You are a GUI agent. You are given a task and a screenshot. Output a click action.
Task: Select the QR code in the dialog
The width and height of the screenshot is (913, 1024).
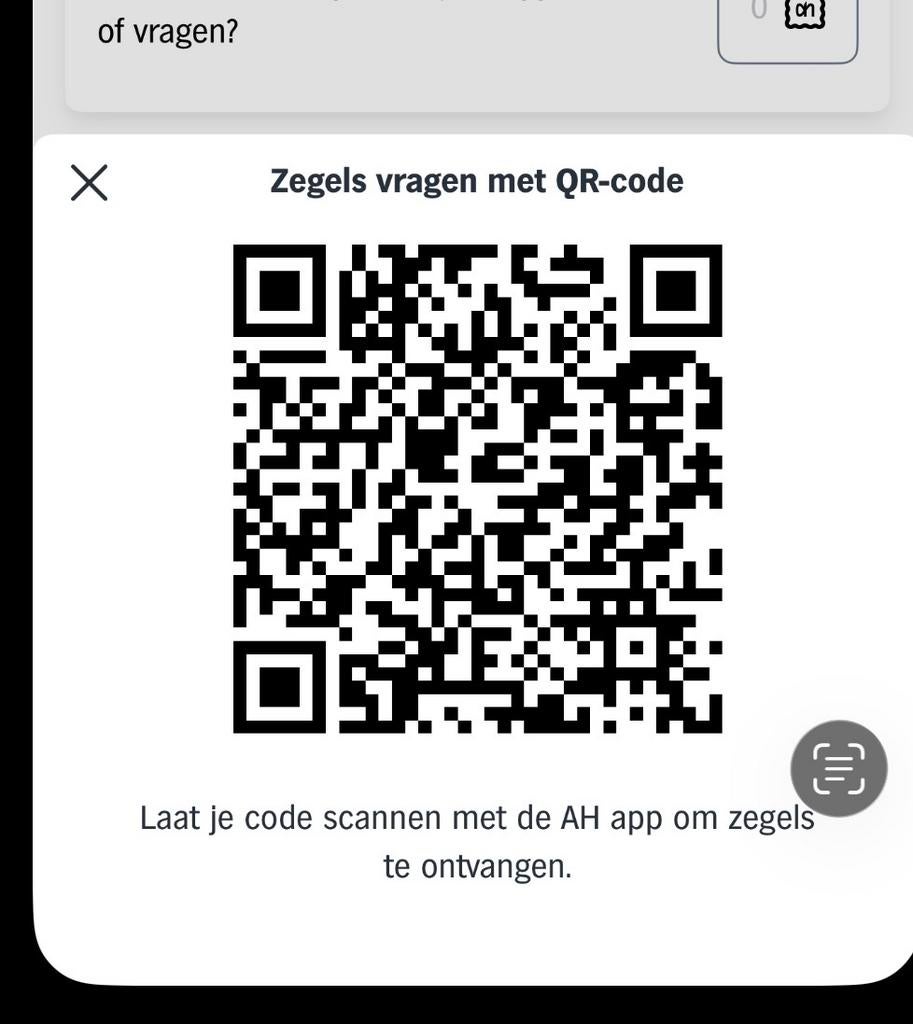(477, 487)
